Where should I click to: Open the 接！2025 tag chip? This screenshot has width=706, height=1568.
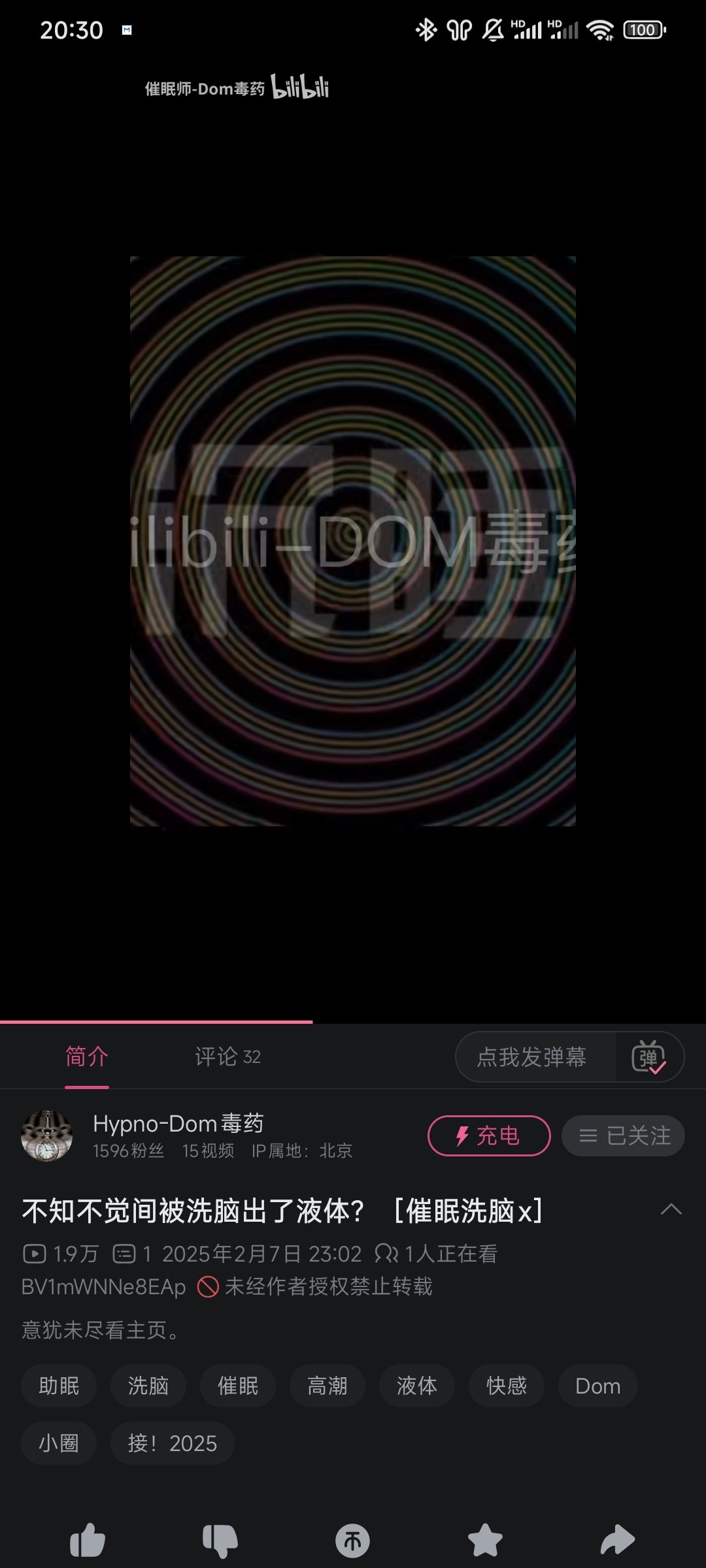point(172,1443)
